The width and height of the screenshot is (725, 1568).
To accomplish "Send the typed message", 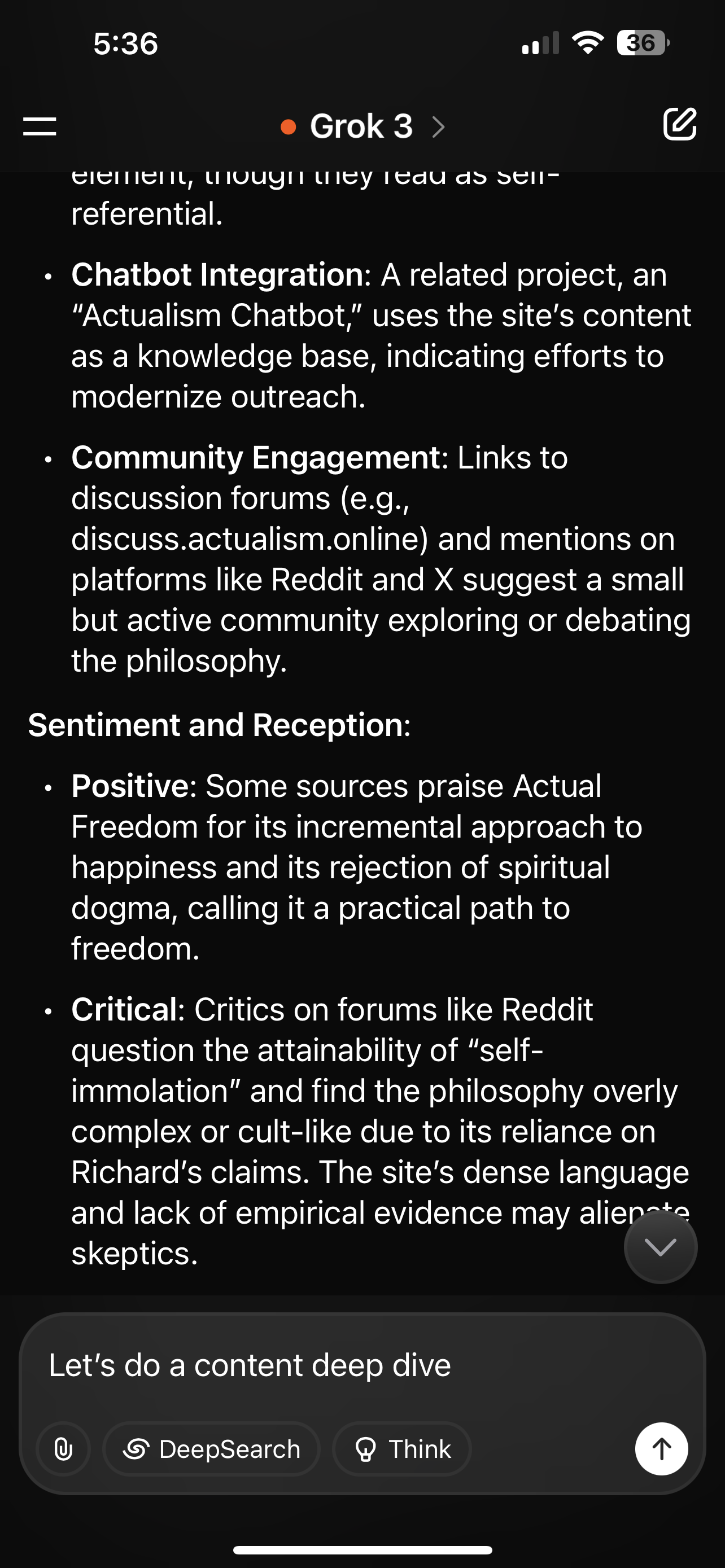I will 661,1449.
